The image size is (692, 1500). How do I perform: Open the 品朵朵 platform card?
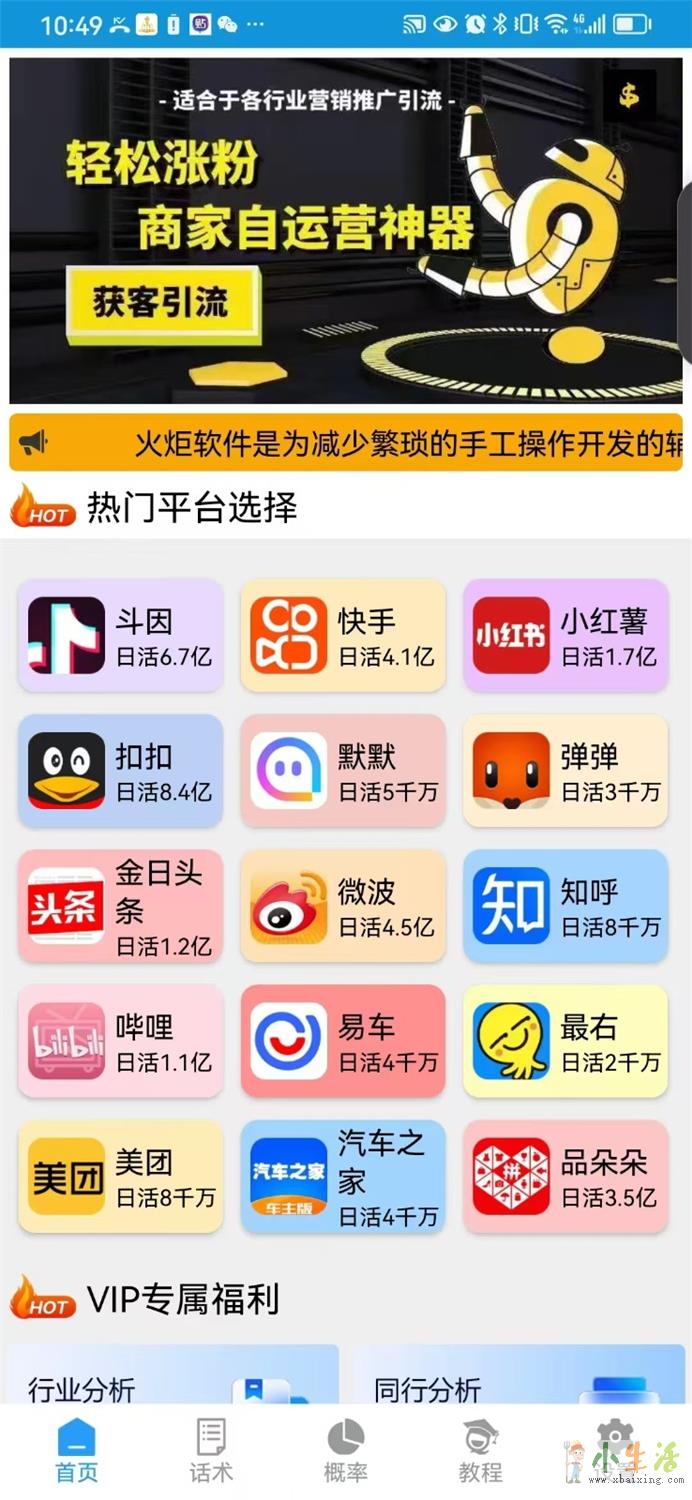(565, 1176)
